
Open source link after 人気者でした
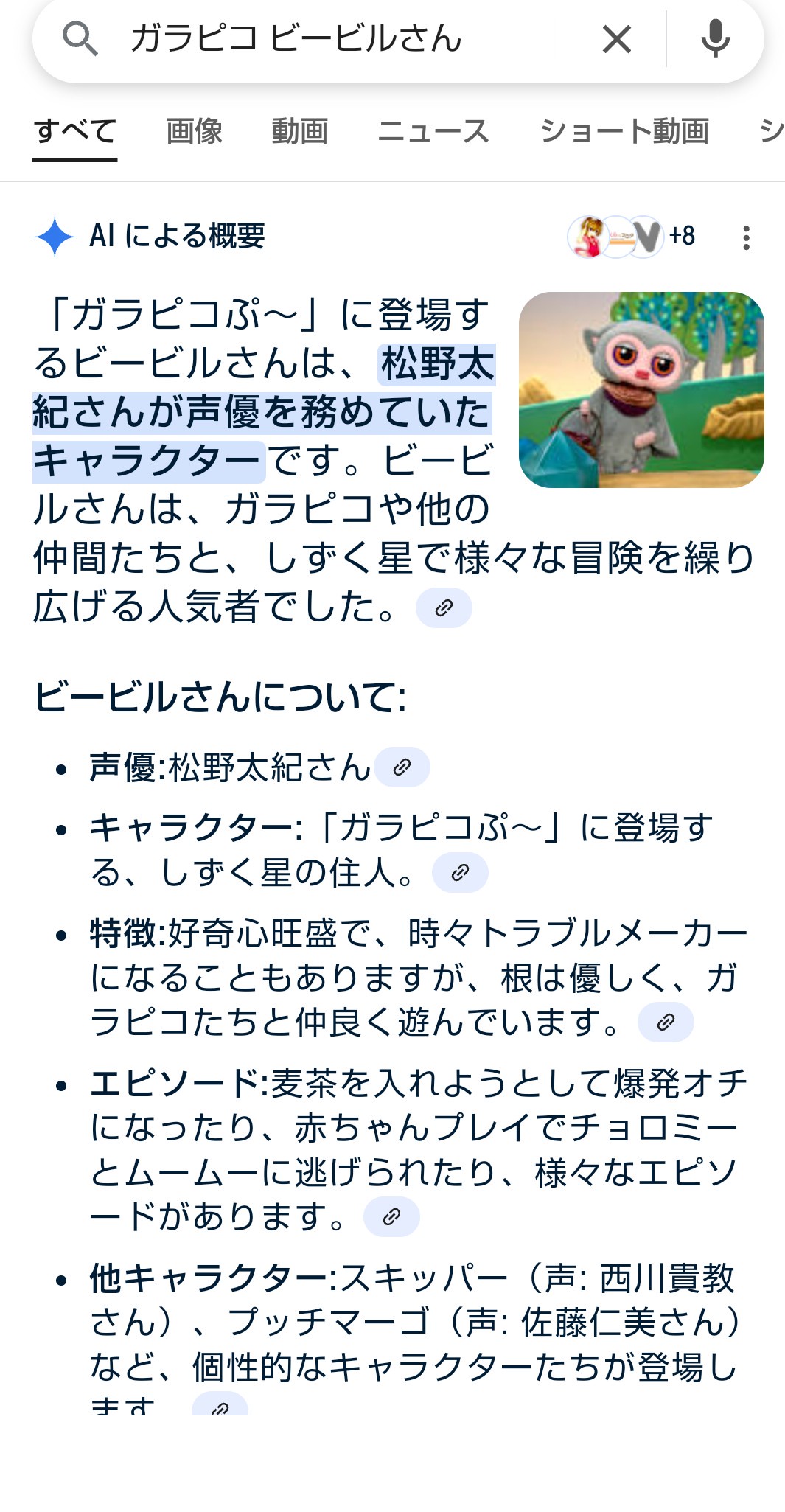click(444, 608)
